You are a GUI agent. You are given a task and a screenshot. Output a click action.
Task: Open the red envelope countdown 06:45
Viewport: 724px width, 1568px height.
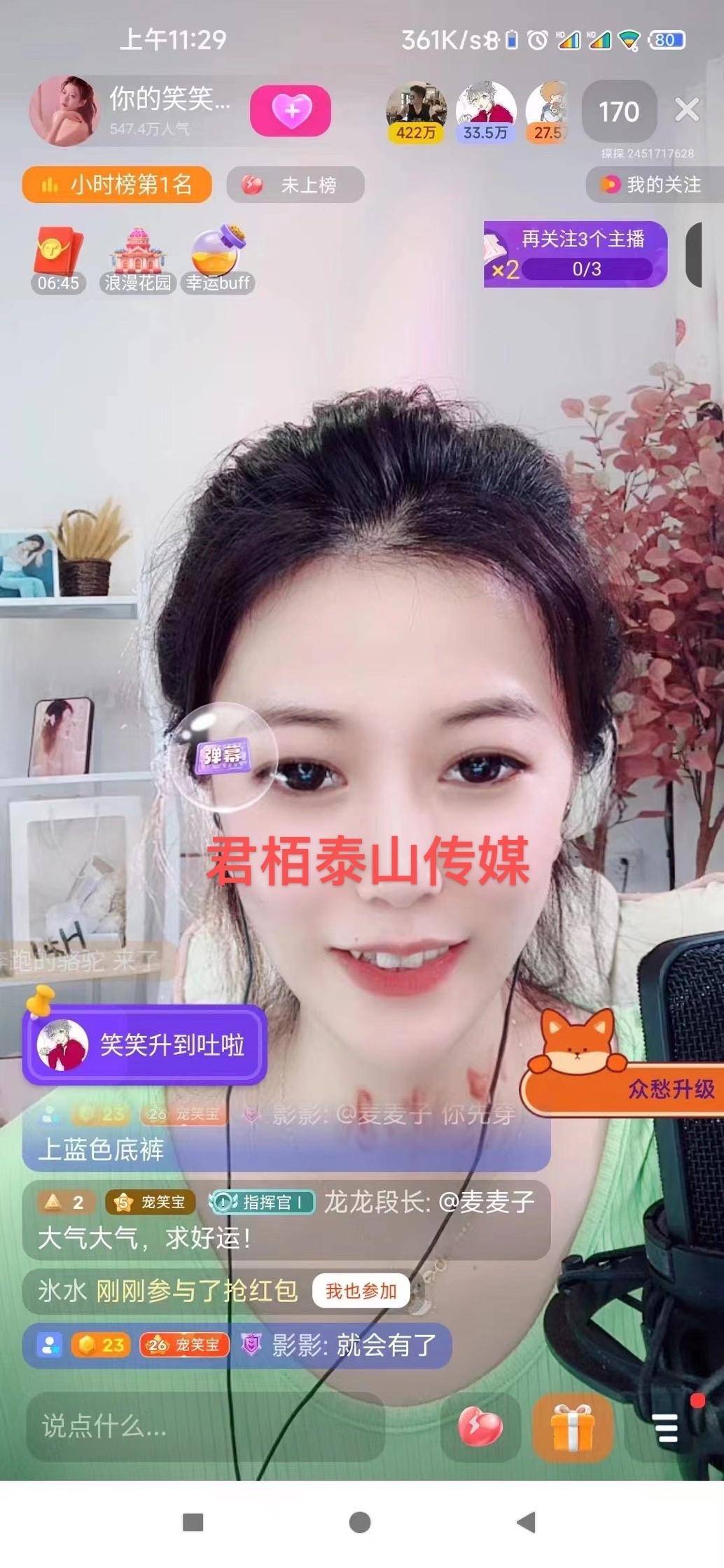tap(58, 260)
